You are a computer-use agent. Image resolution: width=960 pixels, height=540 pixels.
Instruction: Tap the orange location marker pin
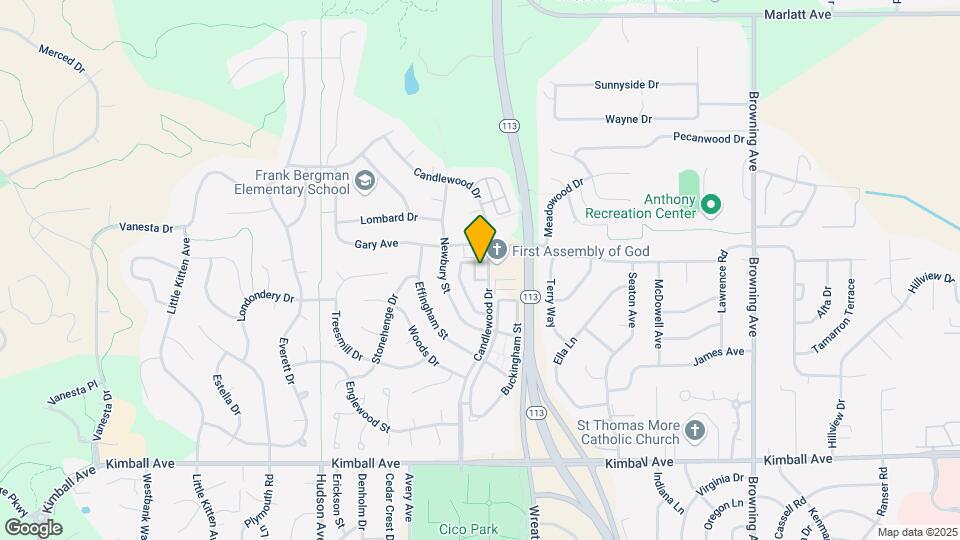click(x=481, y=239)
